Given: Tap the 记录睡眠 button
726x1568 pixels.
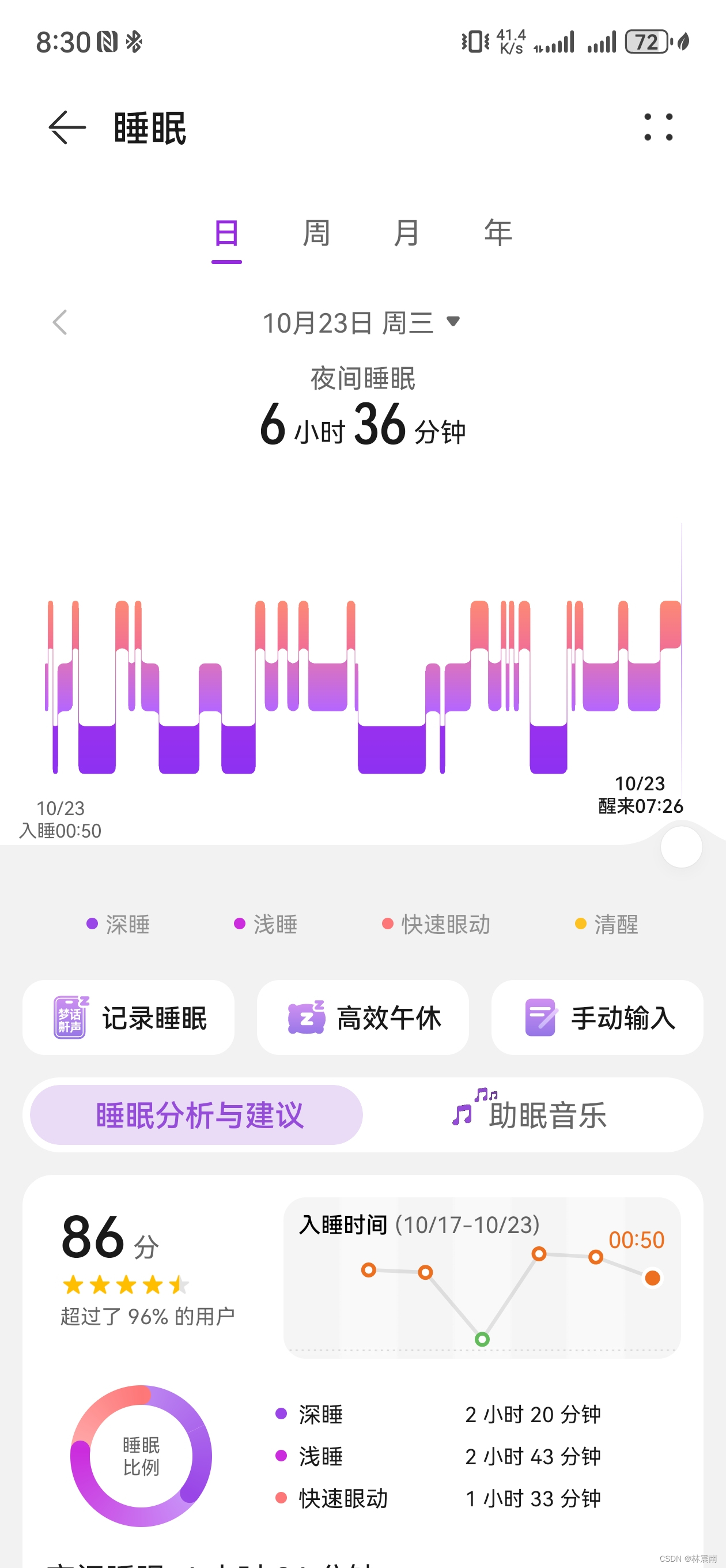Looking at the screenshot, I should (129, 1017).
